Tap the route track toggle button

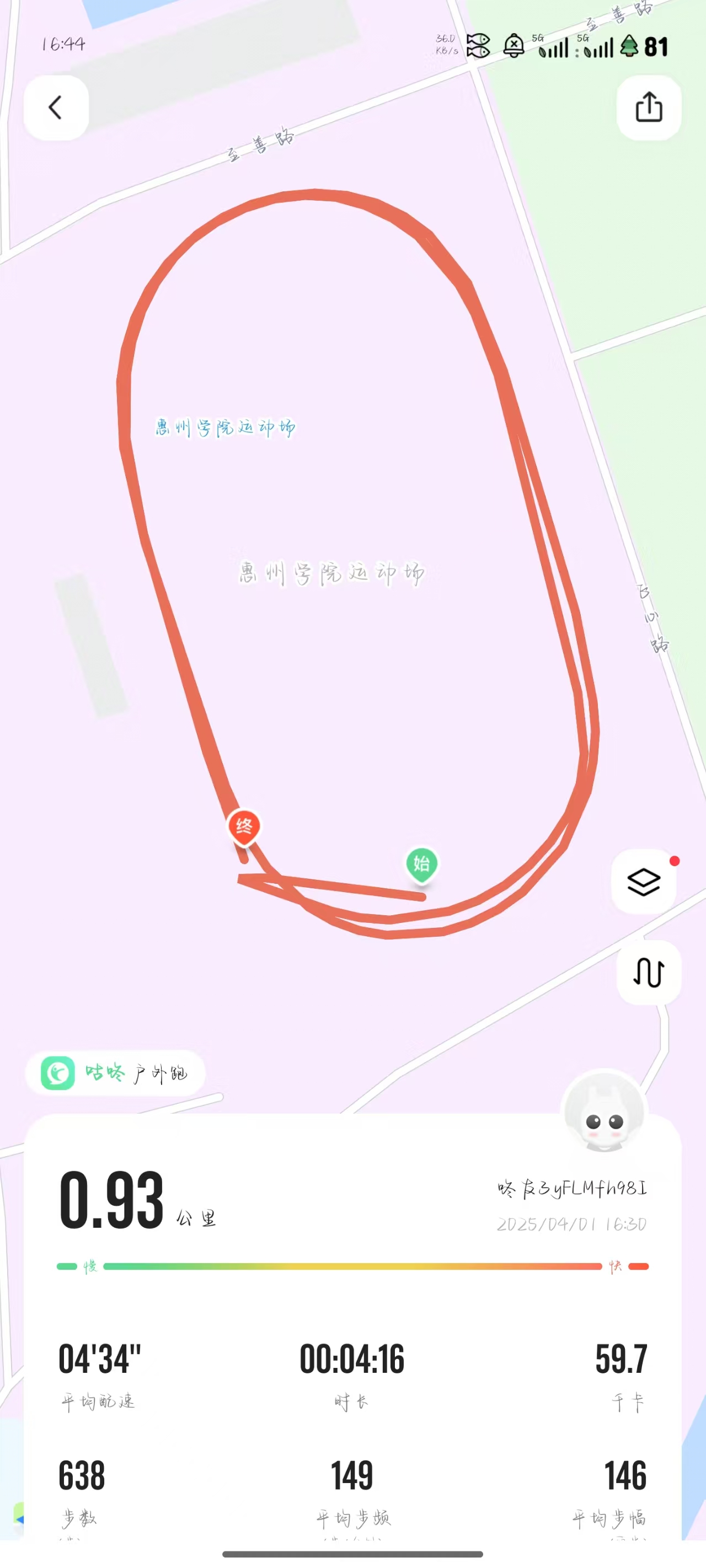[x=648, y=972]
